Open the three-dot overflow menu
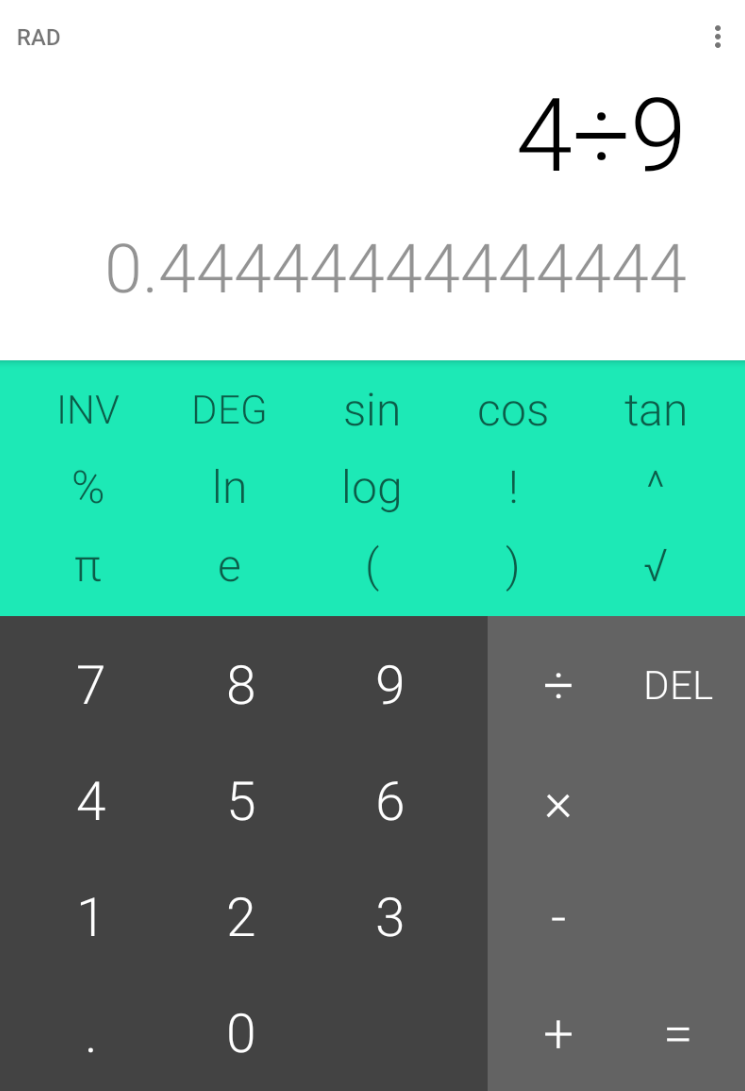The height and width of the screenshot is (1091, 745). (717, 38)
